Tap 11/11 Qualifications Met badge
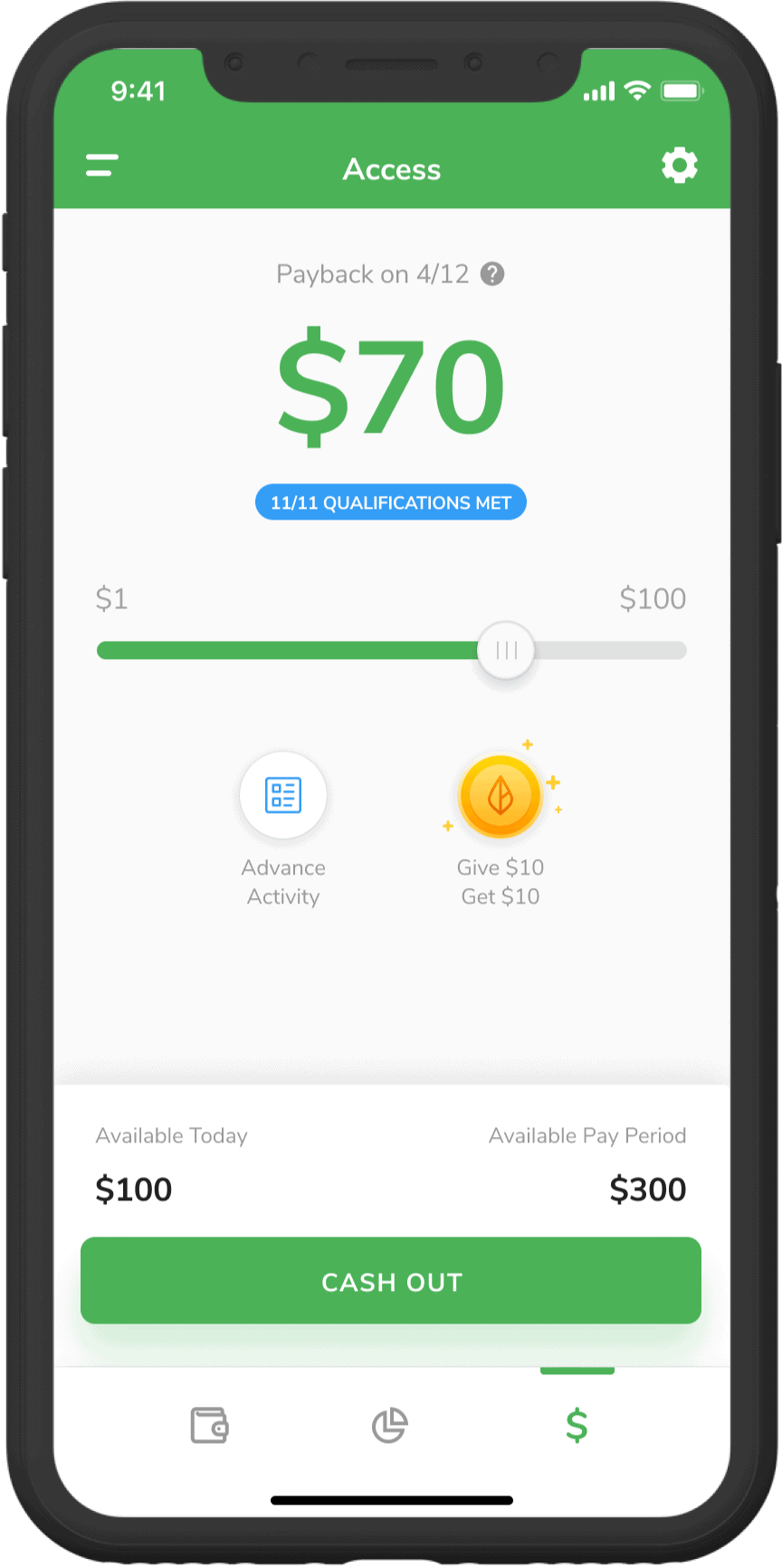Viewport: 782px width, 1568px height. point(391,502)
